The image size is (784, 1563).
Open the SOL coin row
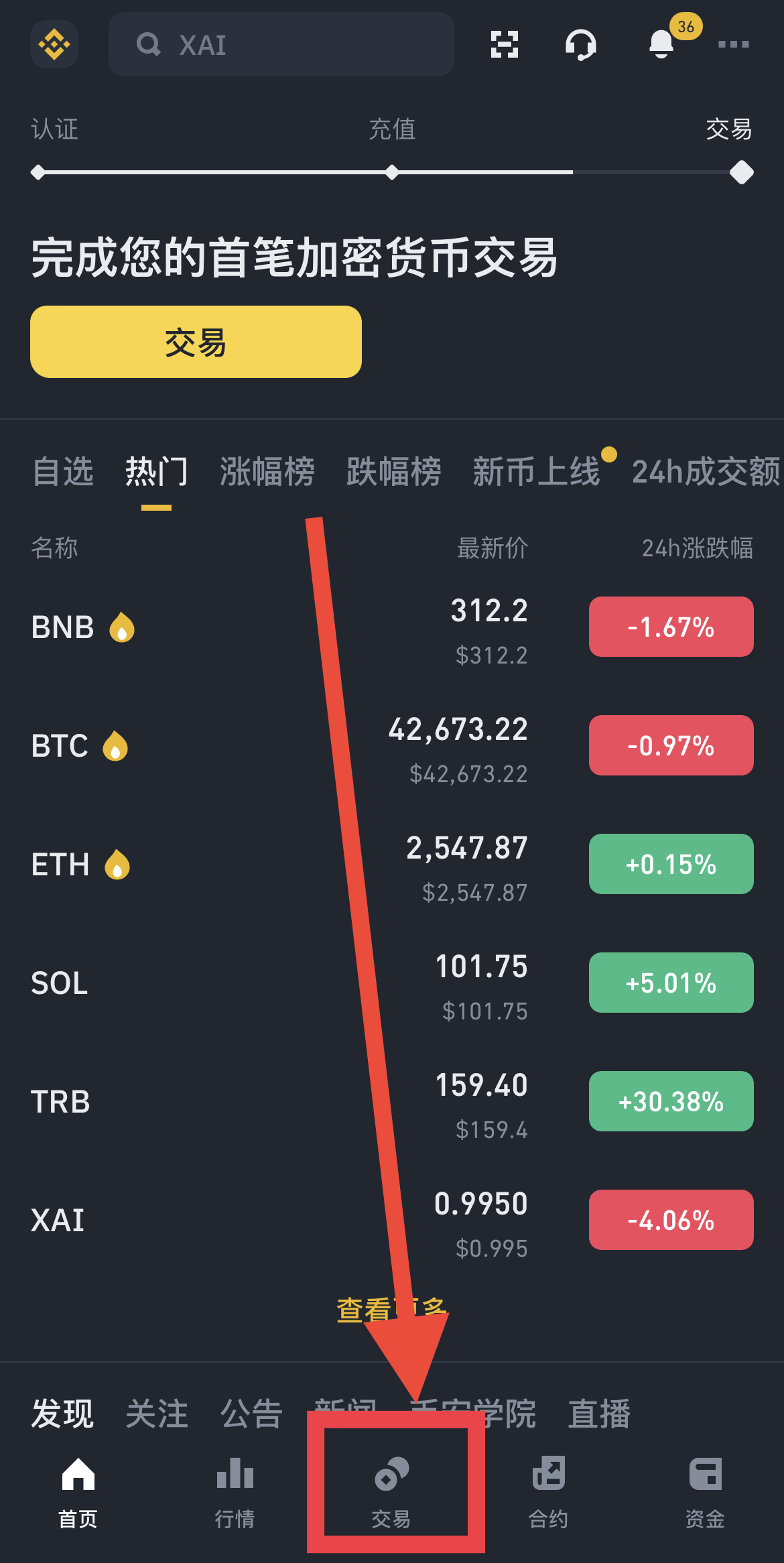click(392, 984)
